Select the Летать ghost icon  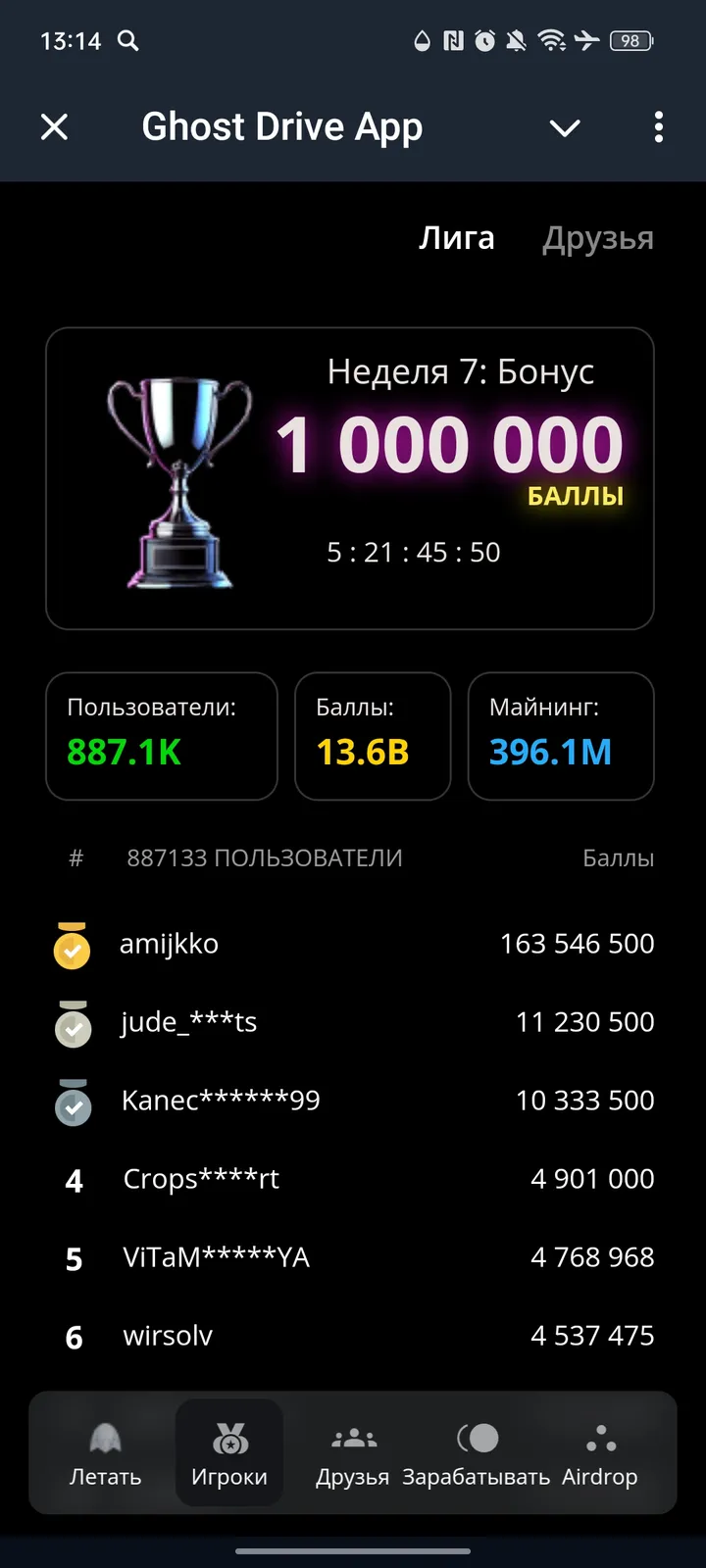pos(105,1439)
